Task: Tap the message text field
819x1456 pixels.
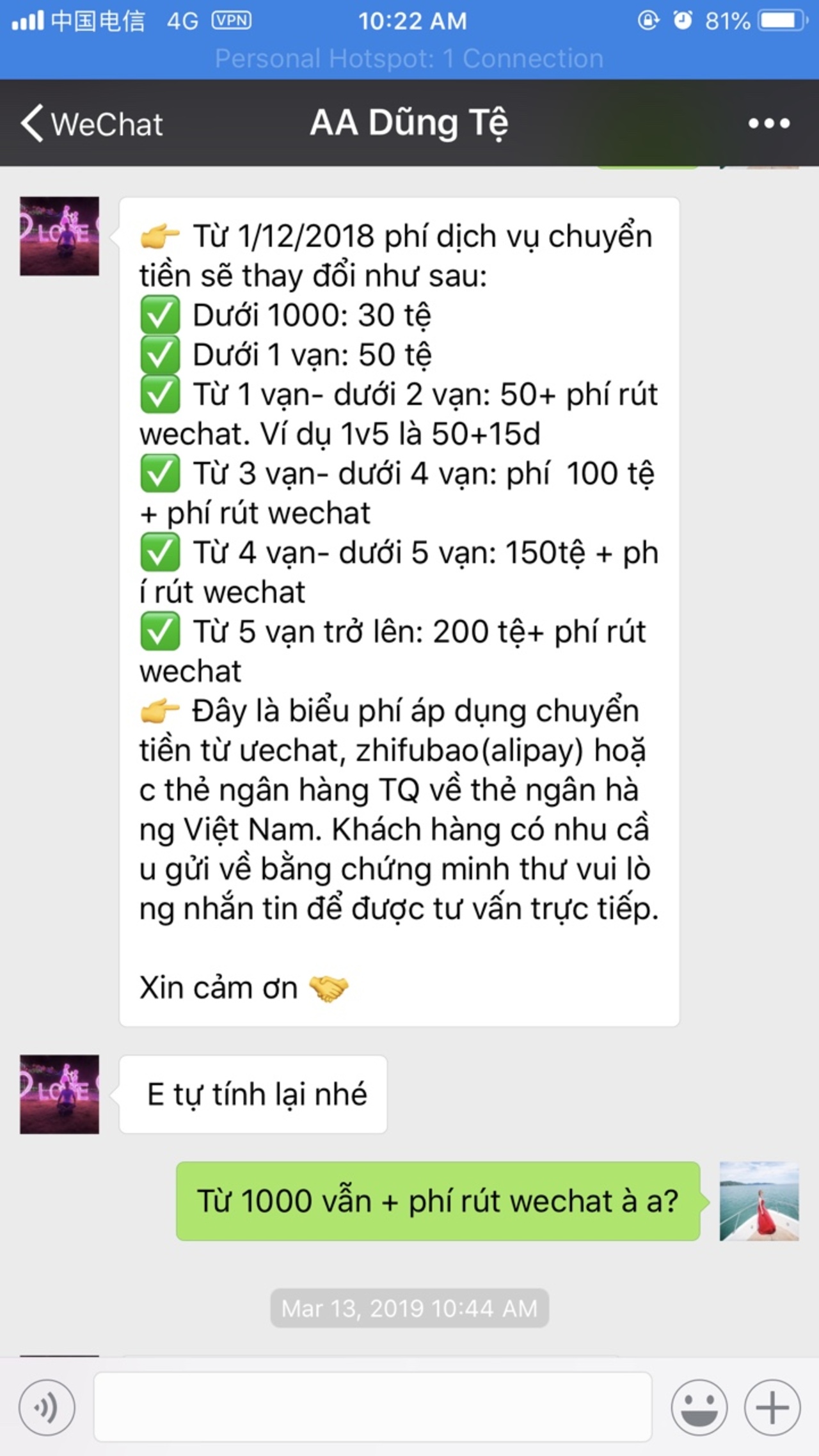Action: click(372, 1407)
